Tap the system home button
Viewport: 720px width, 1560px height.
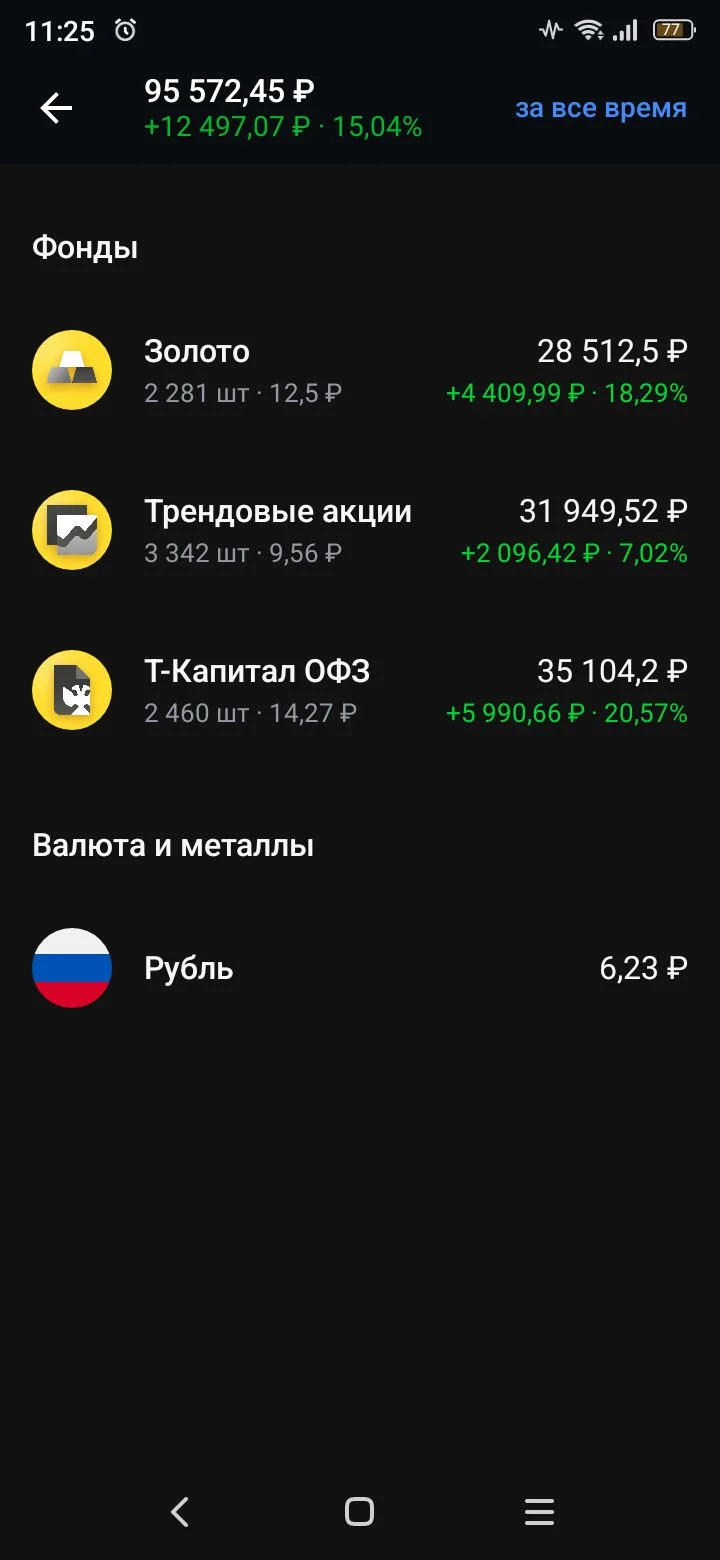coord(359,1511)
